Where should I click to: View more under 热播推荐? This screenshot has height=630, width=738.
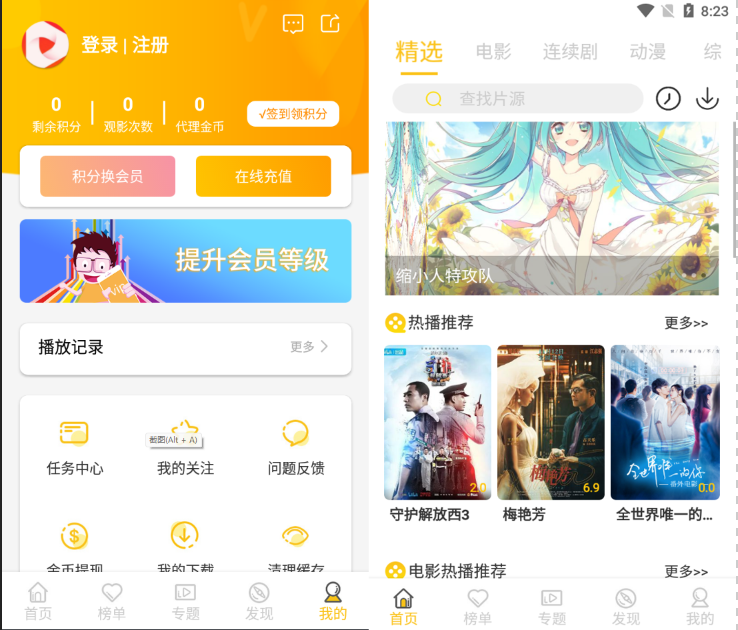(686, 323)
